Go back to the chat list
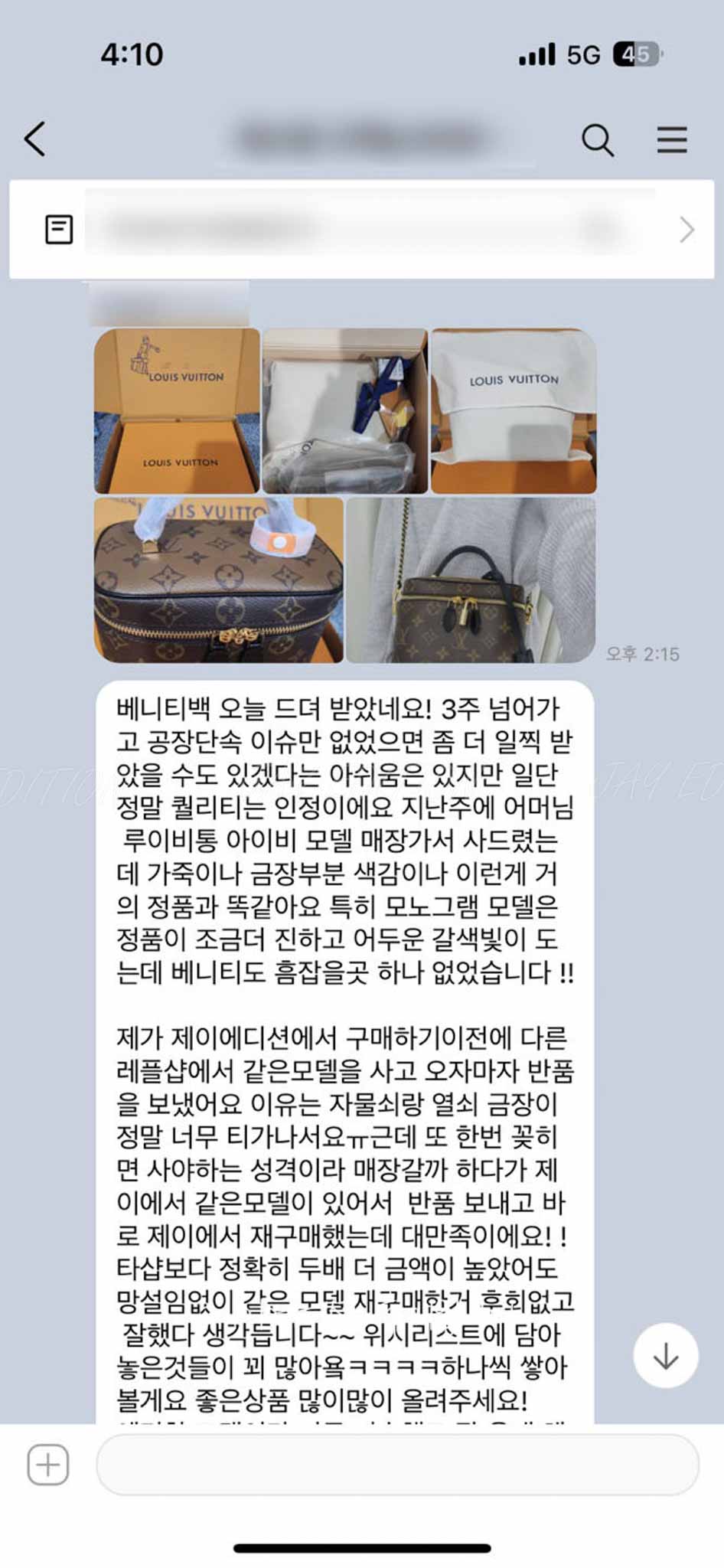724x1568 pixels. tap(35, 139)
